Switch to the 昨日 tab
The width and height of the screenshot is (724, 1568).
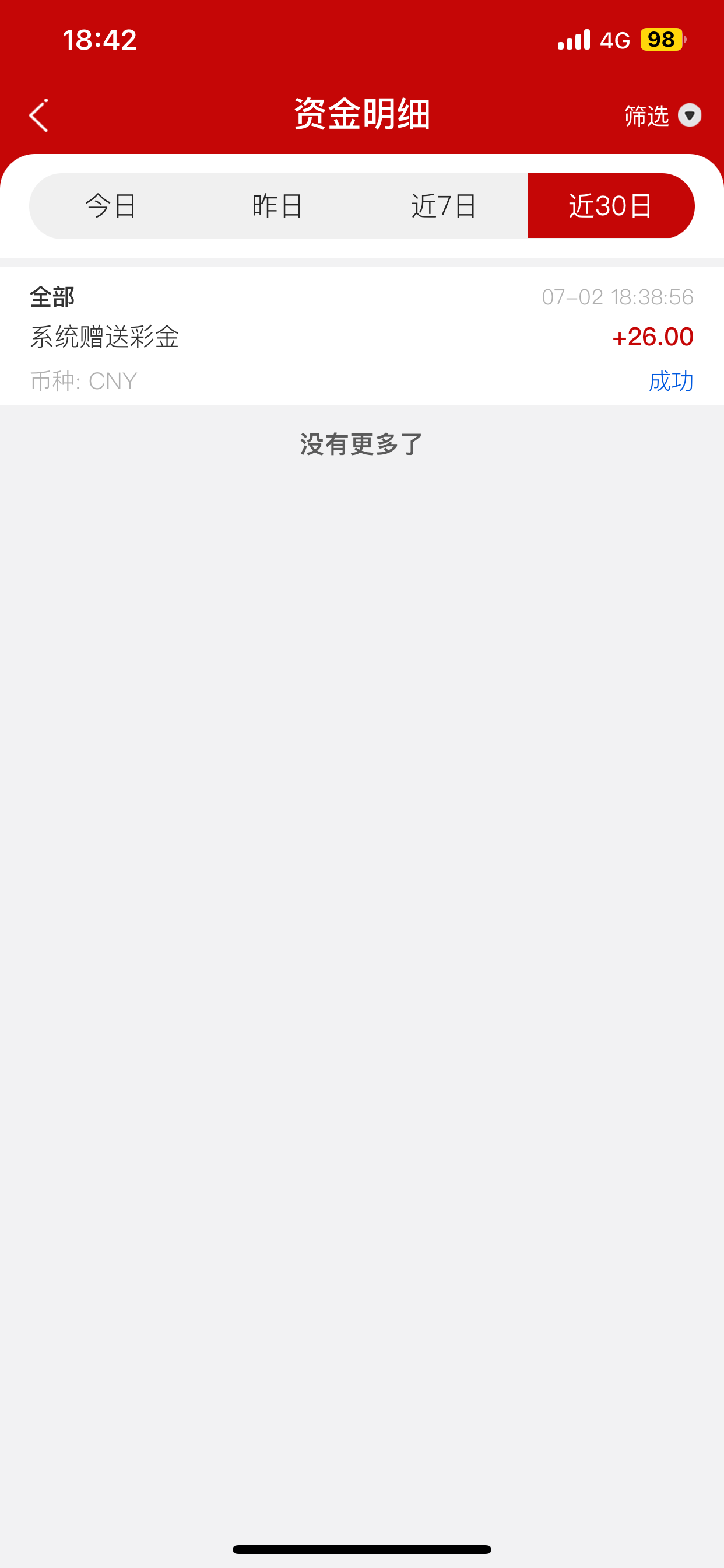[277, 206]
